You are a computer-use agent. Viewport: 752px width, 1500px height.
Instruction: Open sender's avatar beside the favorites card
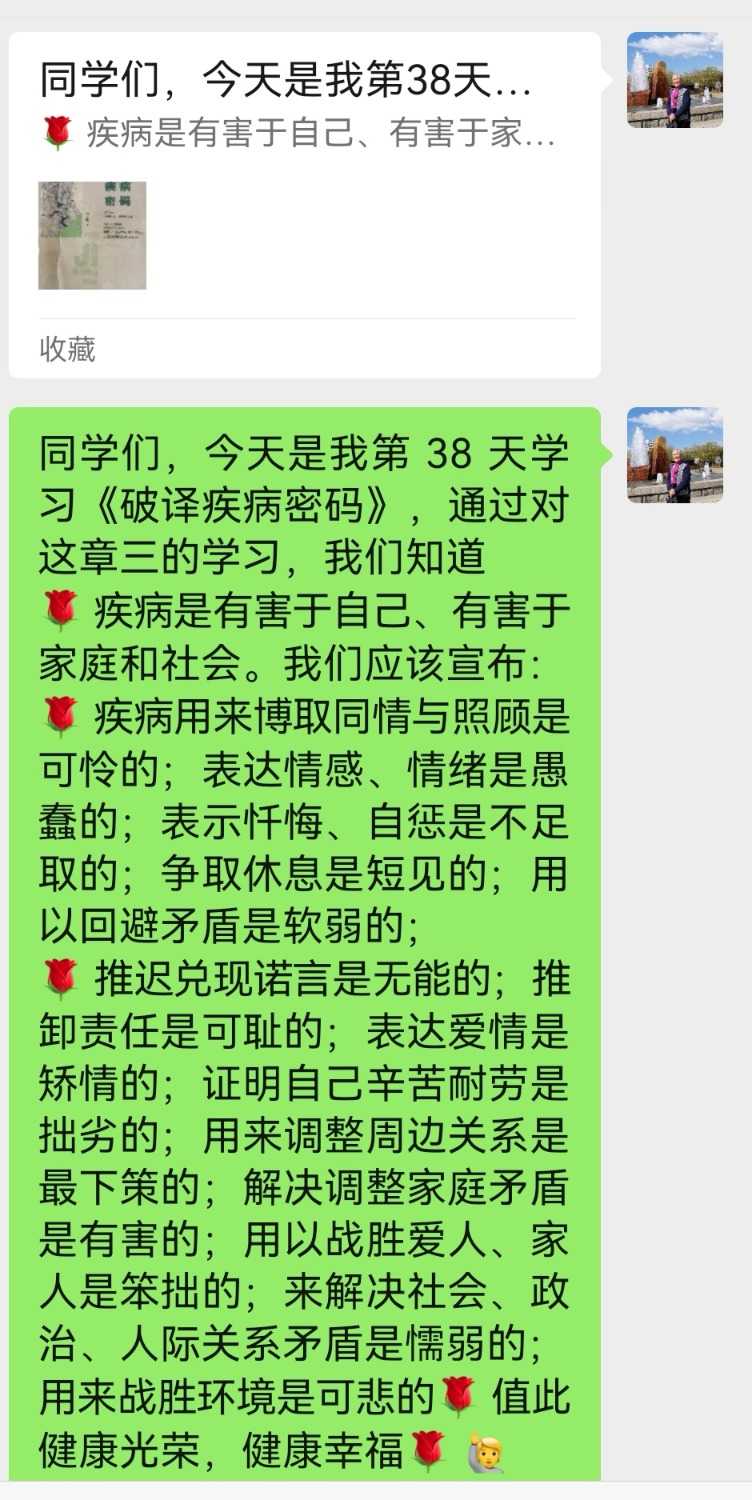coord(674,80)
